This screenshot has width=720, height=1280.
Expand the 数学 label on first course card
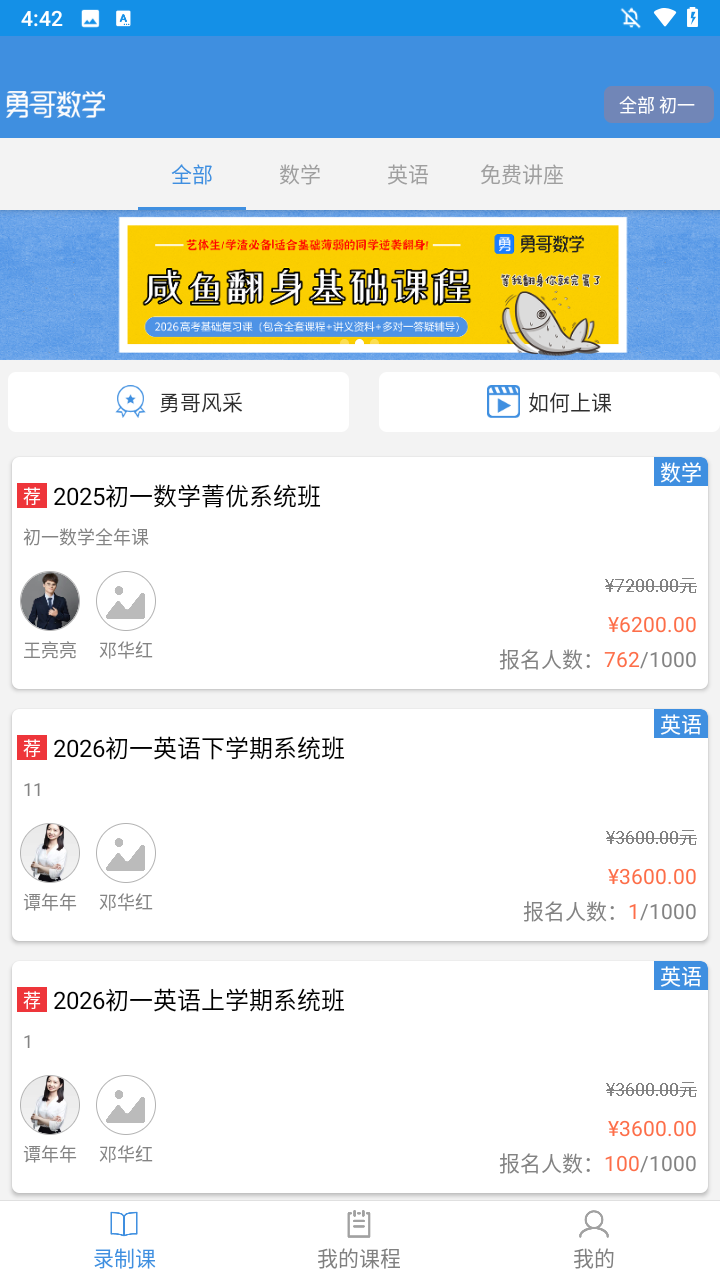[x=680, y=472]
